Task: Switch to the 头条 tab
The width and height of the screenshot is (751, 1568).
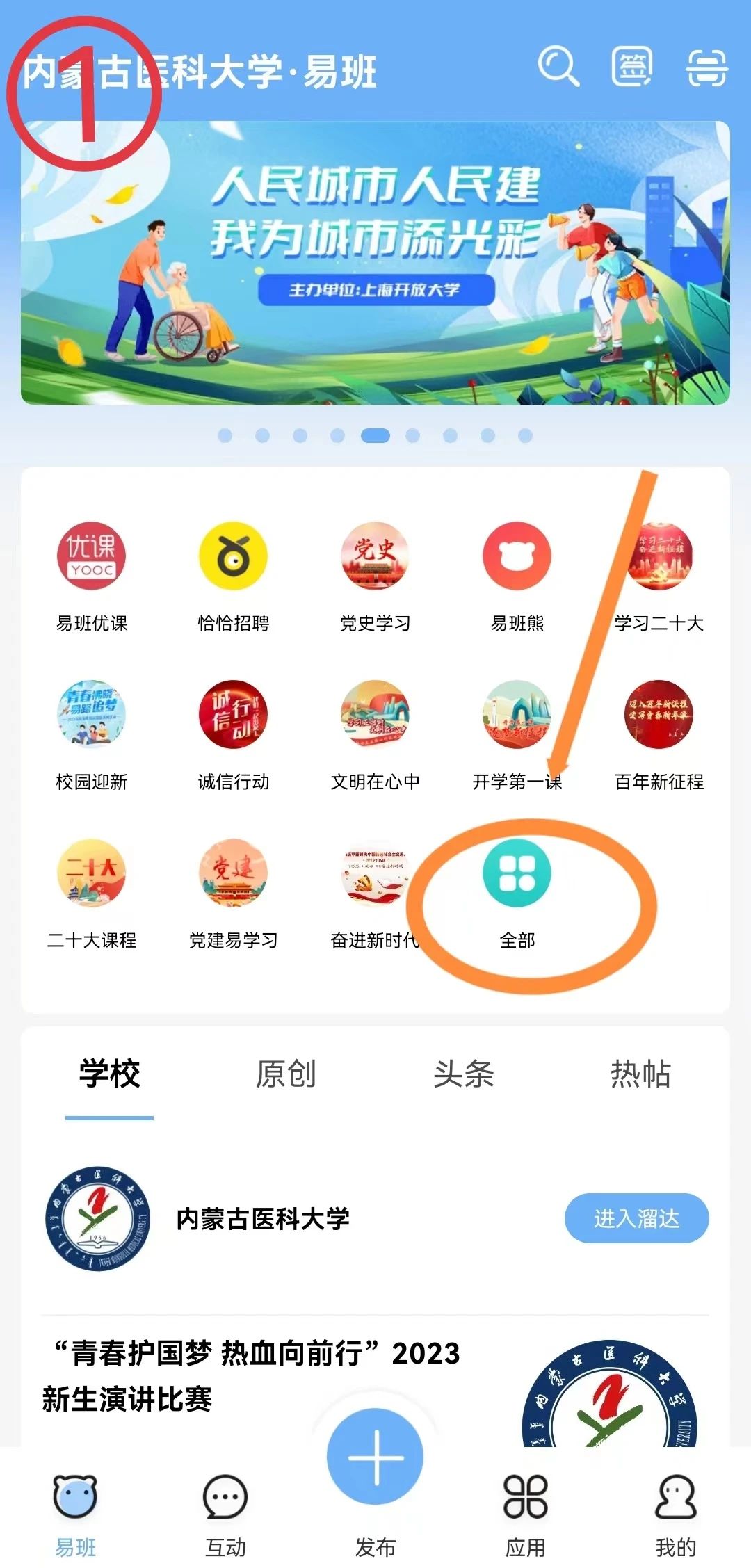Action: [463, 1074]
